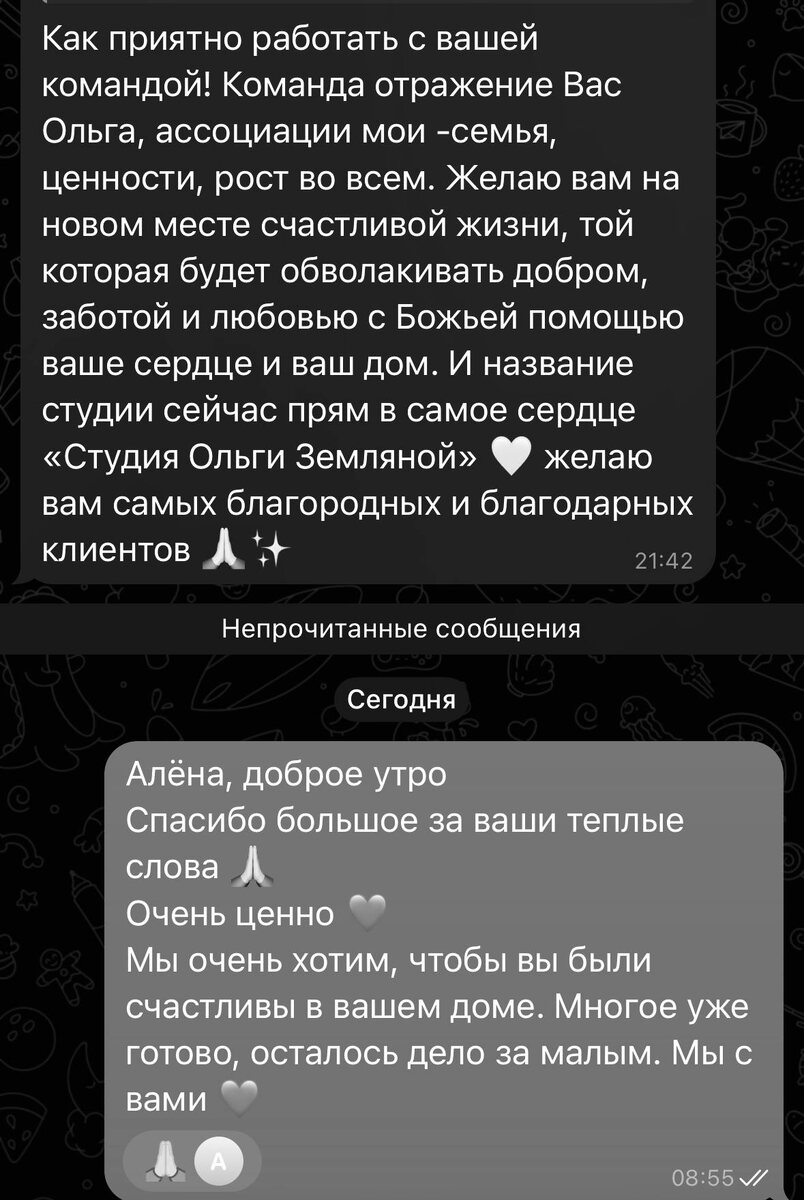
Task: Tap the prayer hands emoji after «теплые слова»
Action: pyautogui.click(x=250, y=866)
